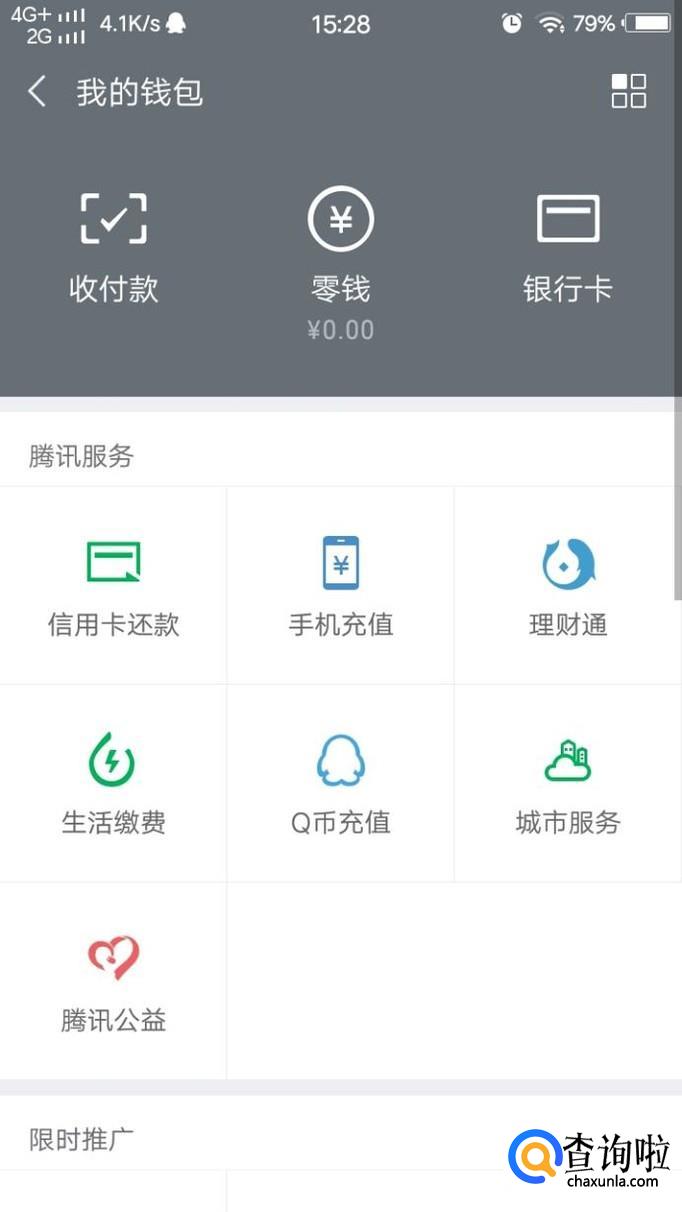This screenshot has height=1212, width=682.
Task: Tap 腾讯公益 charity tile
Action: 113,982
